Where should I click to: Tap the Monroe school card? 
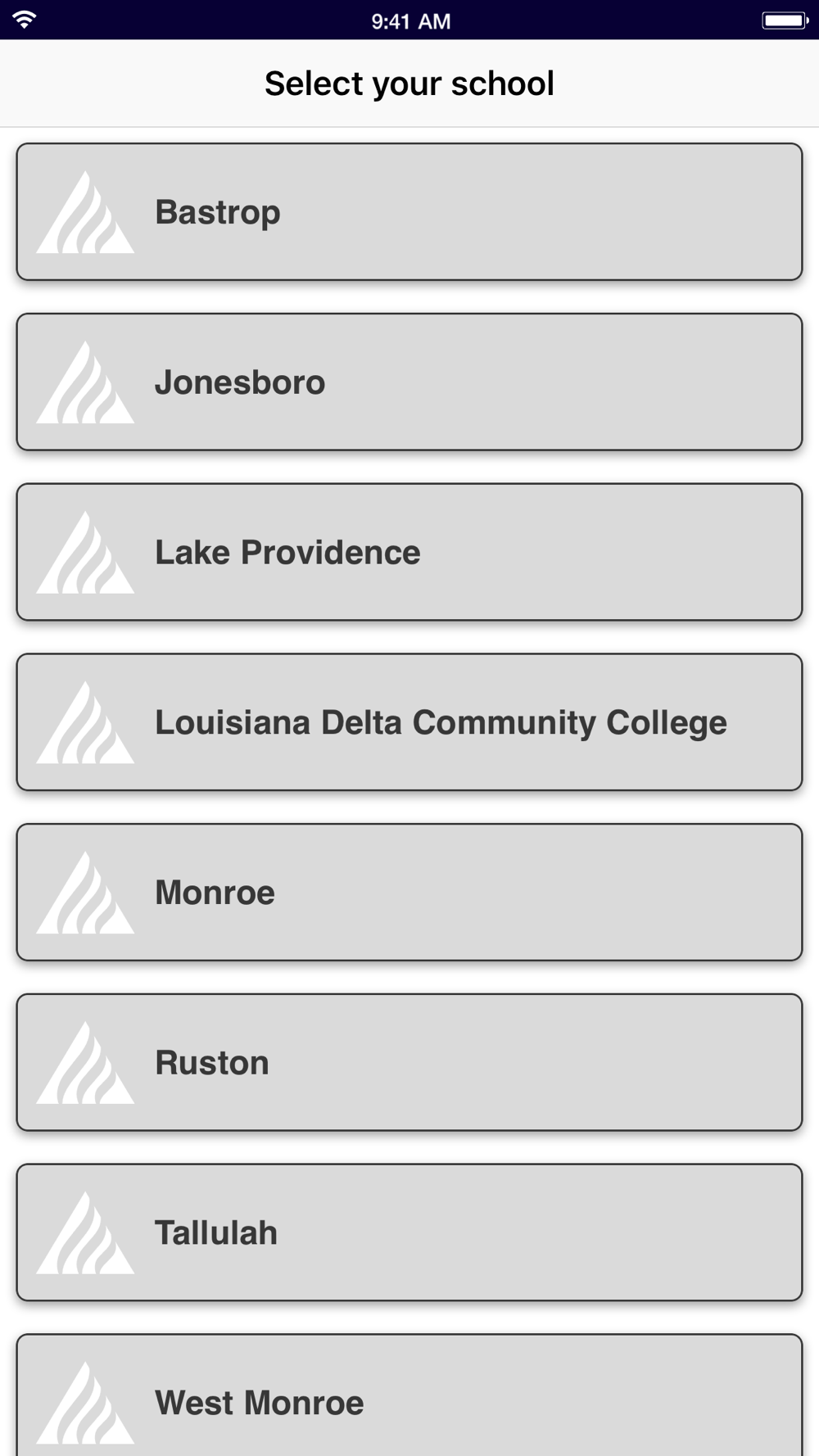(x=409, y=893)
